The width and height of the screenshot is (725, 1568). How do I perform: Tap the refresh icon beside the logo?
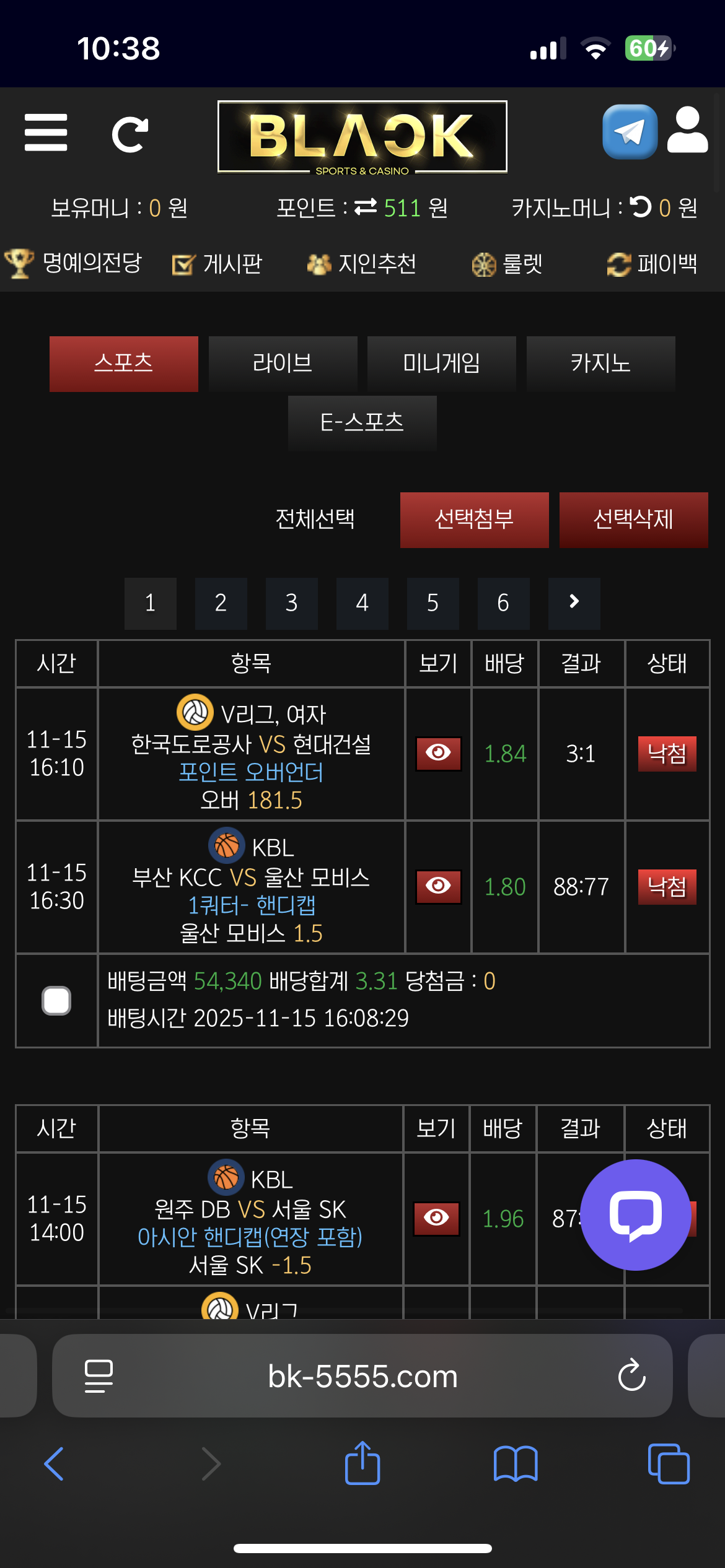point(130,134)
